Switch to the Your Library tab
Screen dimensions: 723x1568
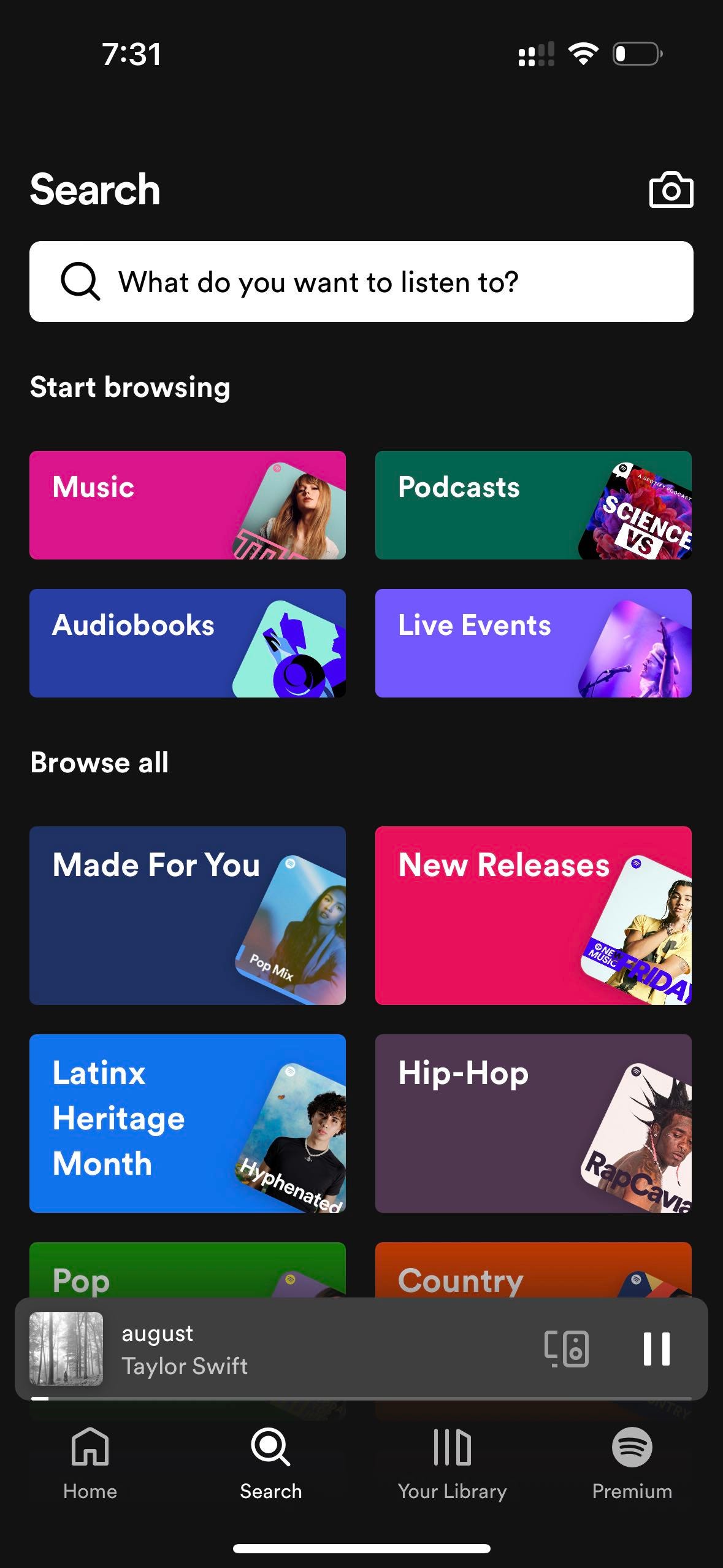coord(452,1463)
